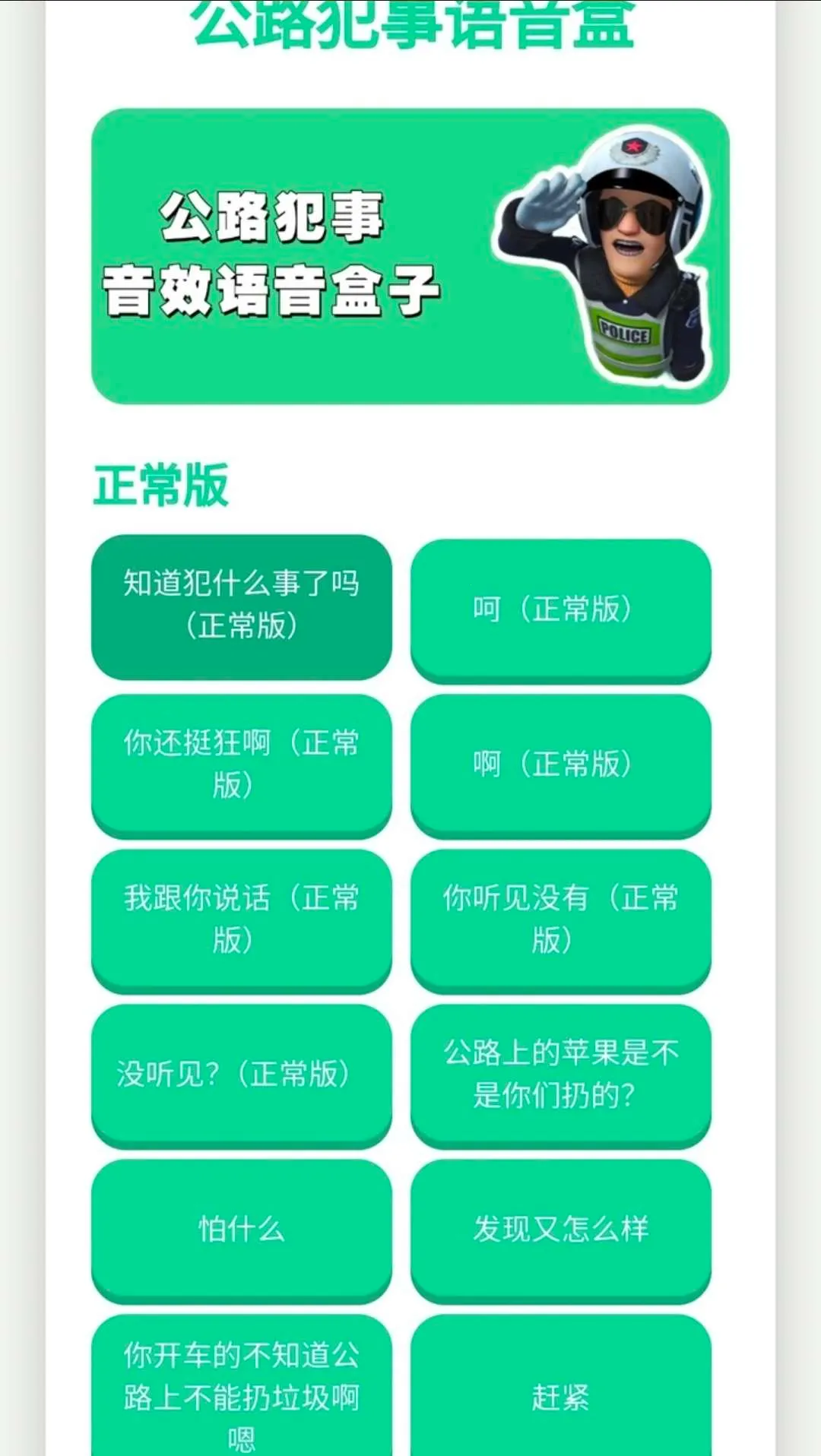The height and width of the screenshot is (1456, 821).
Task: Tap the 没听见?（正常版）button
Action: coord(242,1075)
